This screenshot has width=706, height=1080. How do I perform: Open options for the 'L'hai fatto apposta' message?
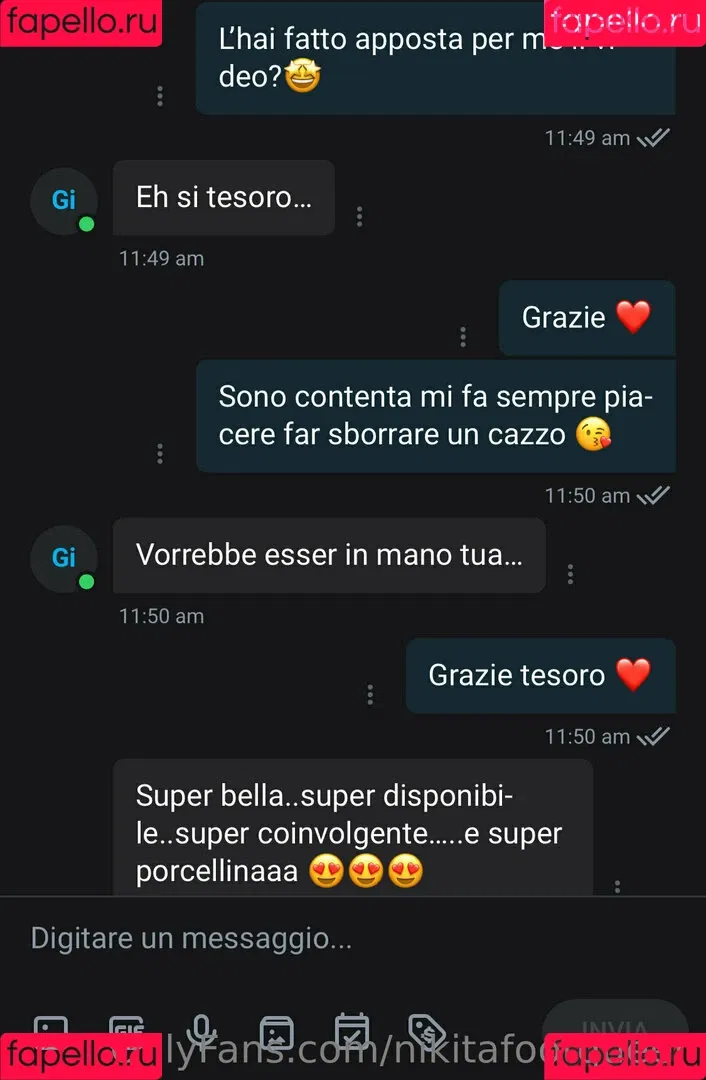tap(160, 96)
